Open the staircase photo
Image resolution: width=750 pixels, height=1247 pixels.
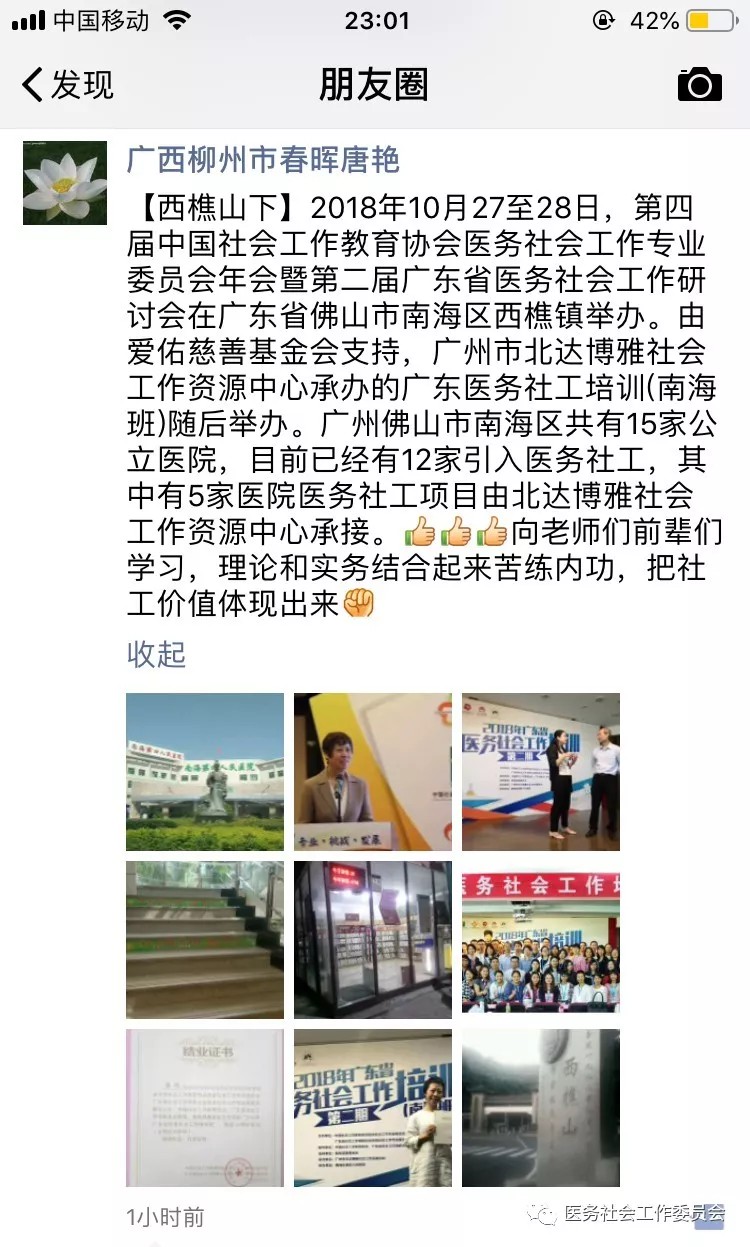(205, 940)
